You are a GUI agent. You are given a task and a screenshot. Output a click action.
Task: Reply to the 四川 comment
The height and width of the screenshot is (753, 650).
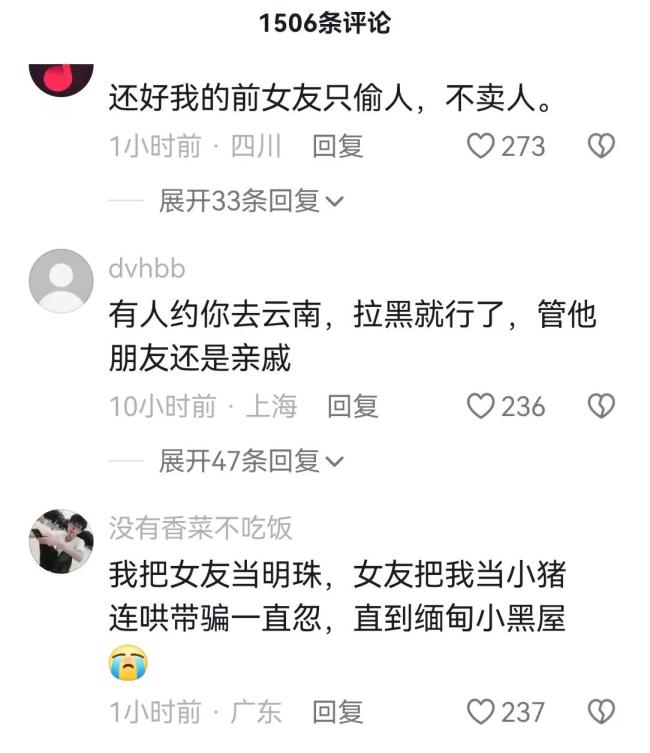(x=337, y=147)
